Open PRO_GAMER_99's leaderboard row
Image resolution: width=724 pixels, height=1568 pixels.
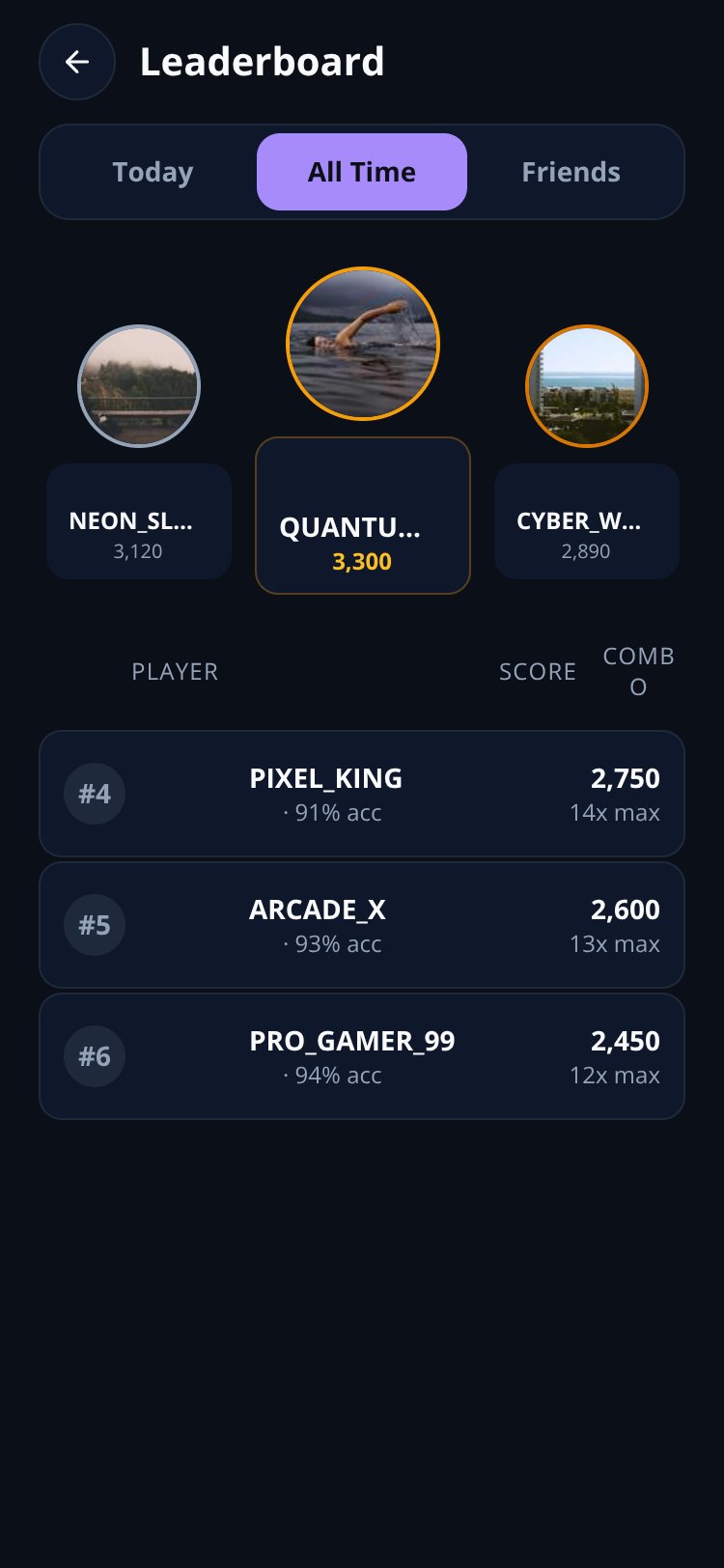[x=362, y=1056]
